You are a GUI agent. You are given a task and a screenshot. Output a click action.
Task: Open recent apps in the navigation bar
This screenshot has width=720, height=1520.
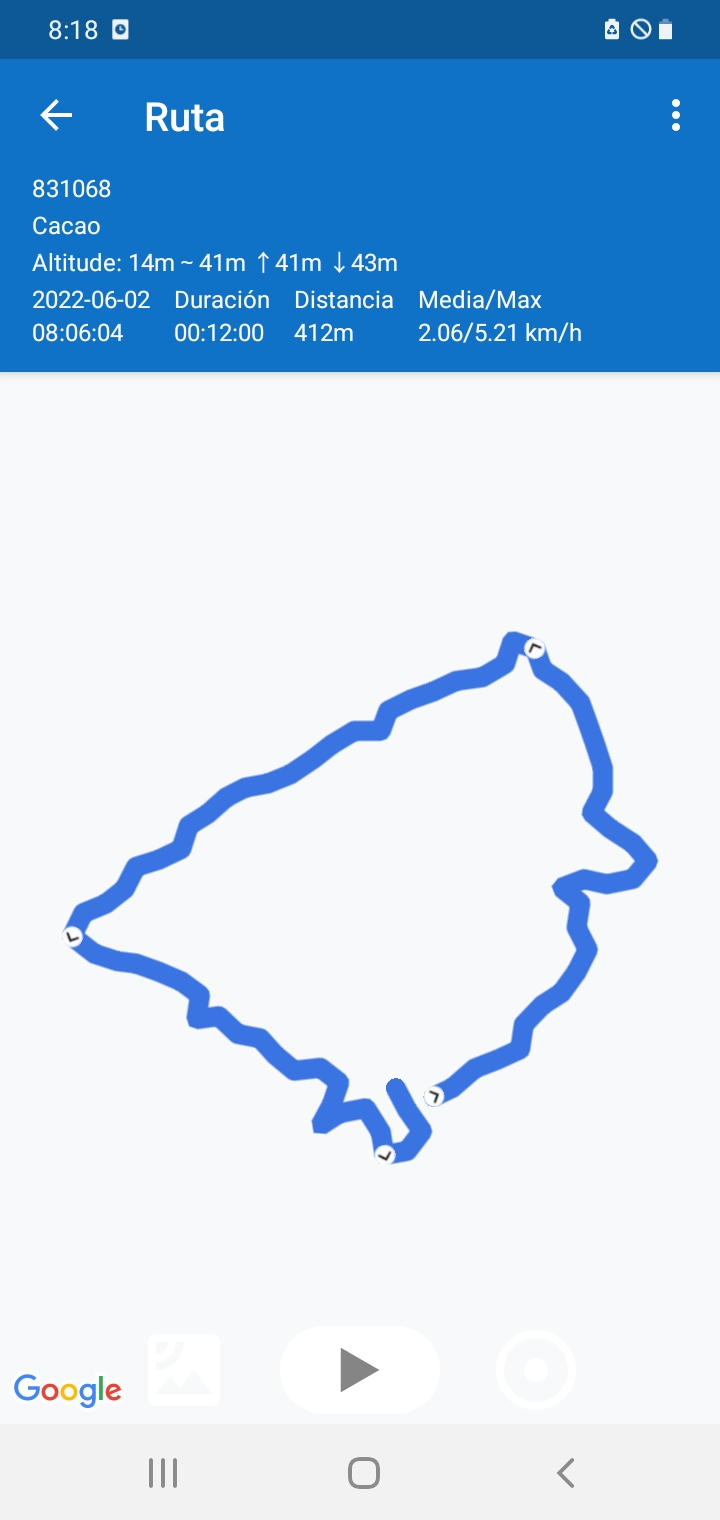pos(162,1472)
